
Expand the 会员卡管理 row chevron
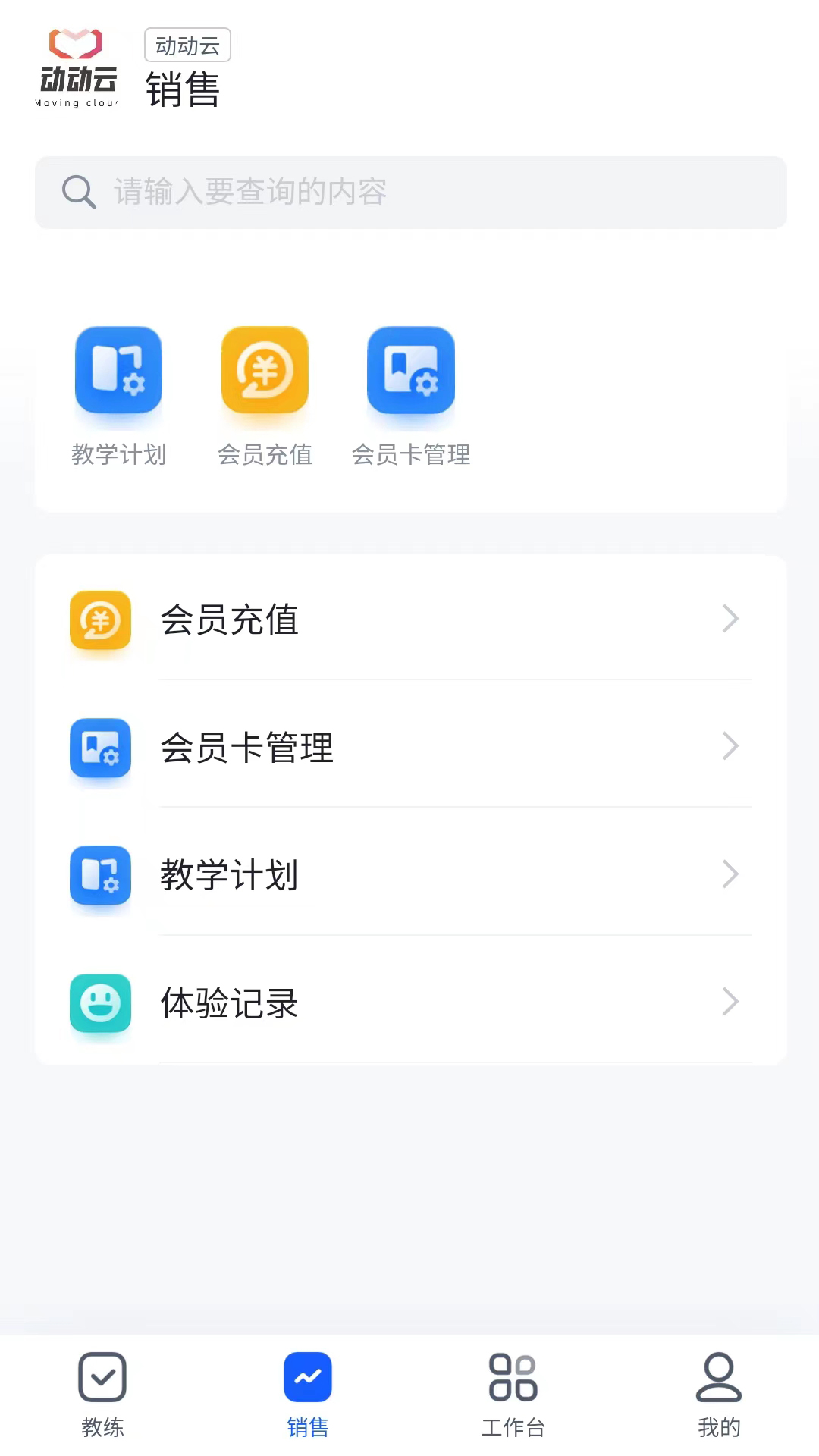[x=730, y=746]
